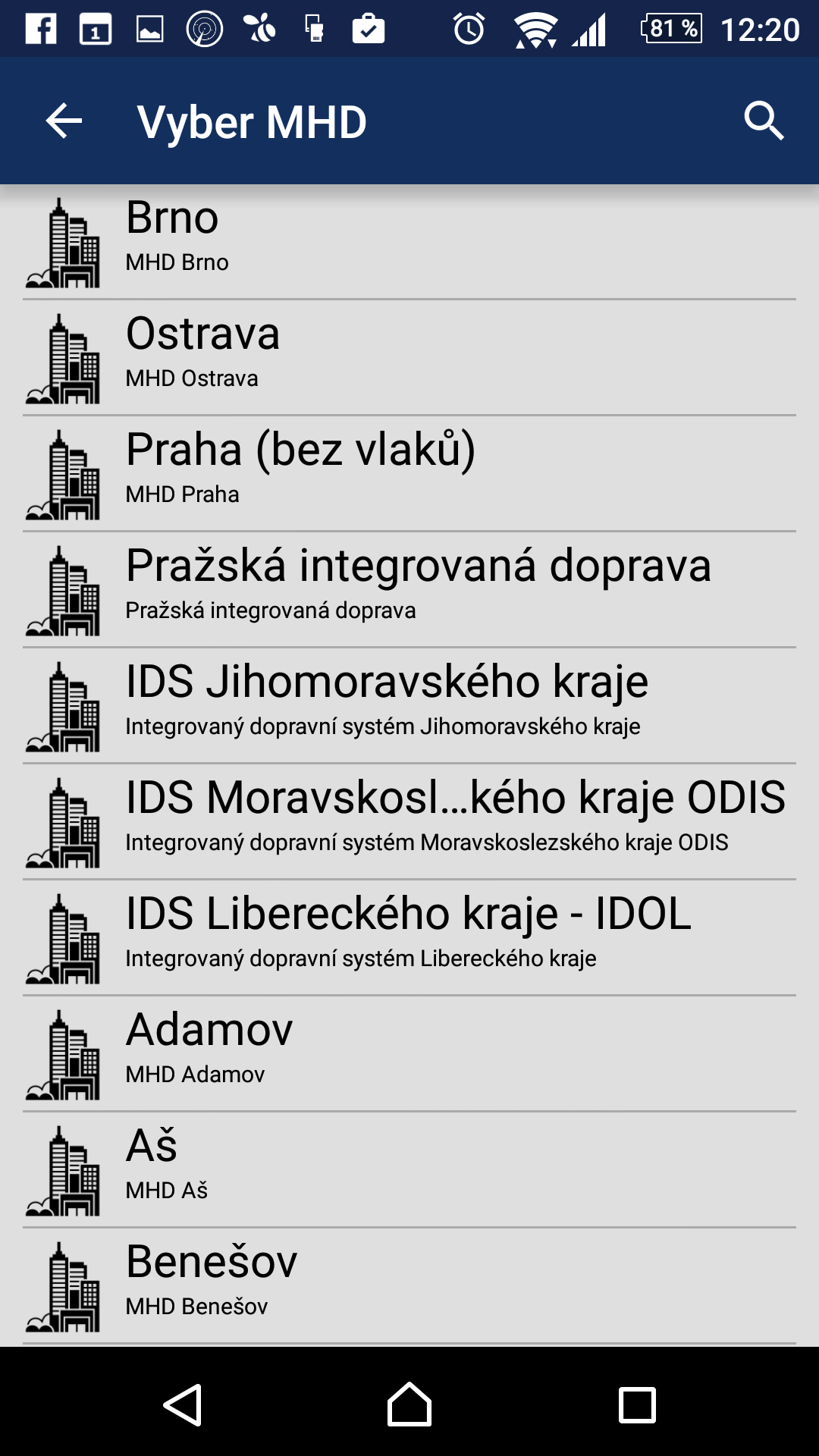Open Pražská integrovaná doprava
This screenshot has height=1456, width=819.
(x=409, y=590)
